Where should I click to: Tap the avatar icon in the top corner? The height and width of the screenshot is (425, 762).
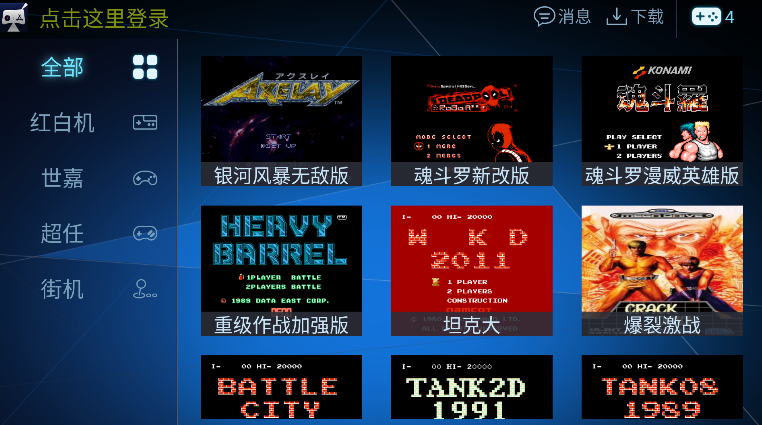[x=14, y=18]
